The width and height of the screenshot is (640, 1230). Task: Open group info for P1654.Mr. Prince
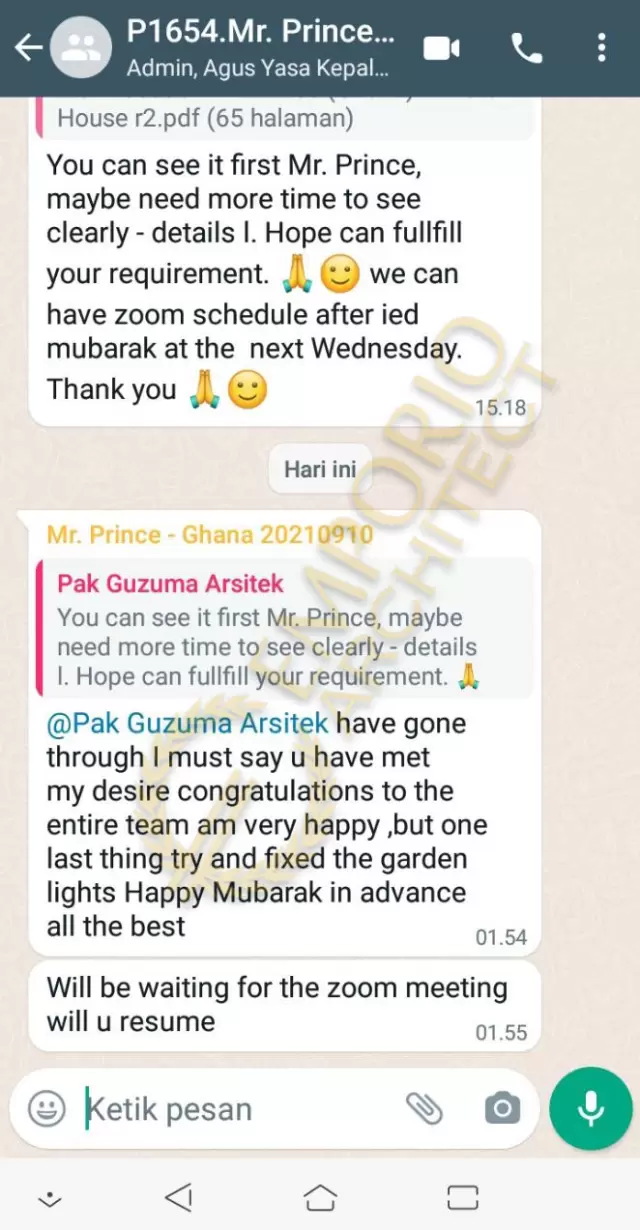click(x=261, y=47)
